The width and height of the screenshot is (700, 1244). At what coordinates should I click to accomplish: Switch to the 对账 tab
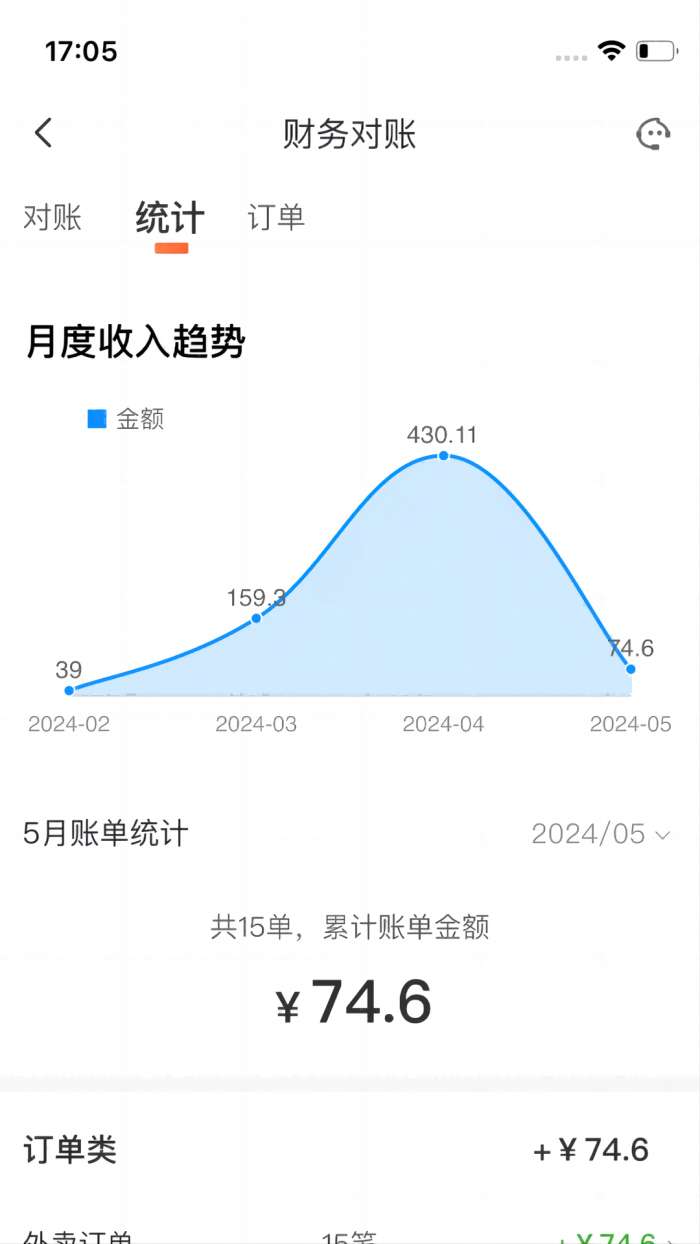pyautogui.click(x=52, y=217)
